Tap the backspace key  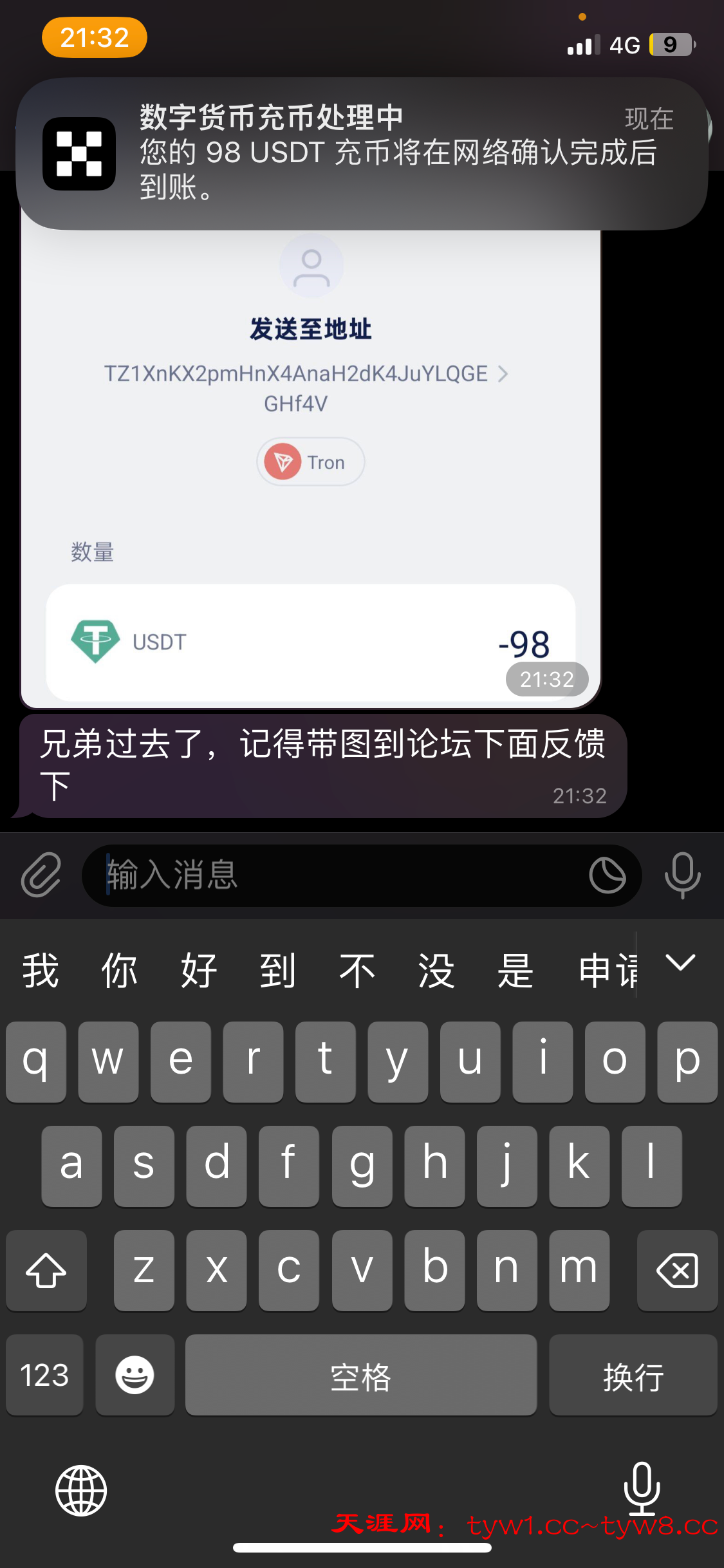[x=677, y=1270]
